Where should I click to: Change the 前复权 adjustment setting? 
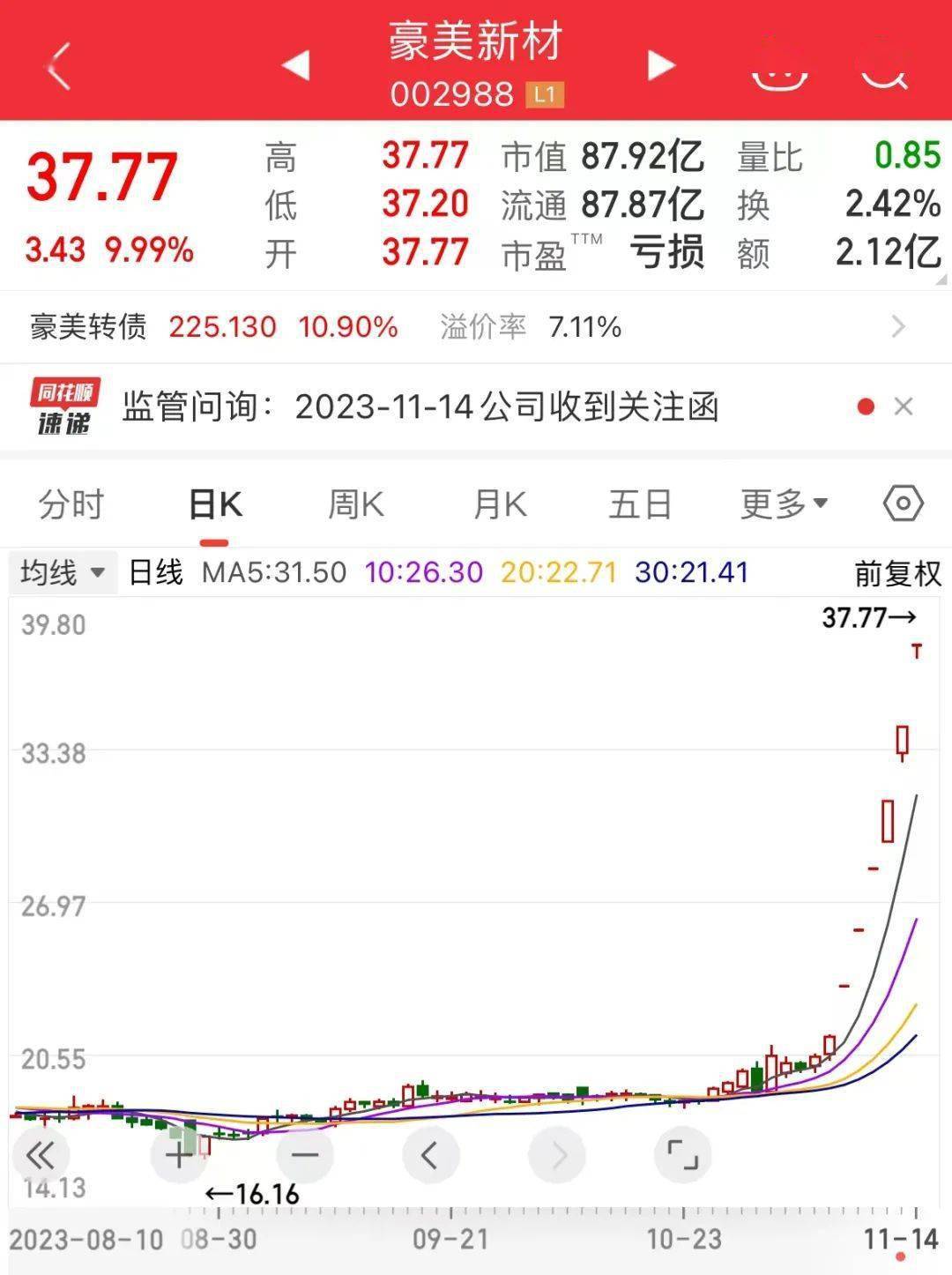coord(897,574)
